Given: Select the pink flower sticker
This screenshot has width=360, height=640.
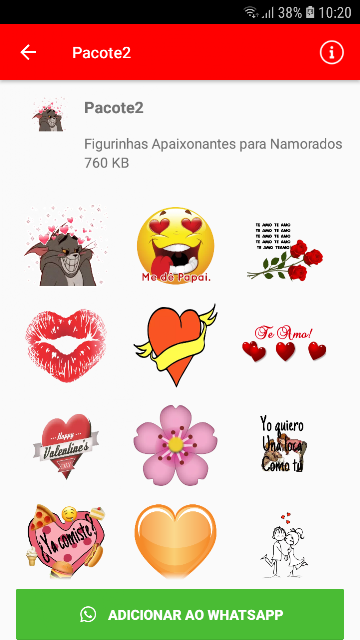Looking at the screenshot, I should pos(176,445).
